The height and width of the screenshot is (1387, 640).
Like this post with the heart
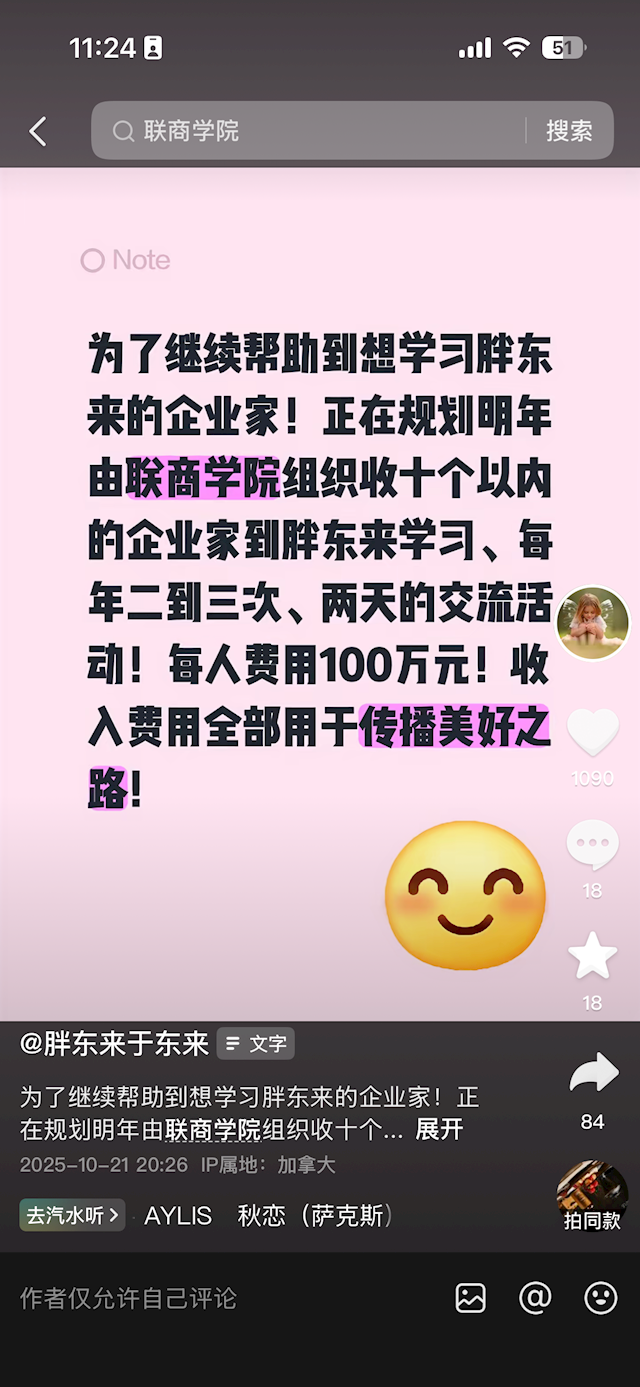(x=592, y=733)
